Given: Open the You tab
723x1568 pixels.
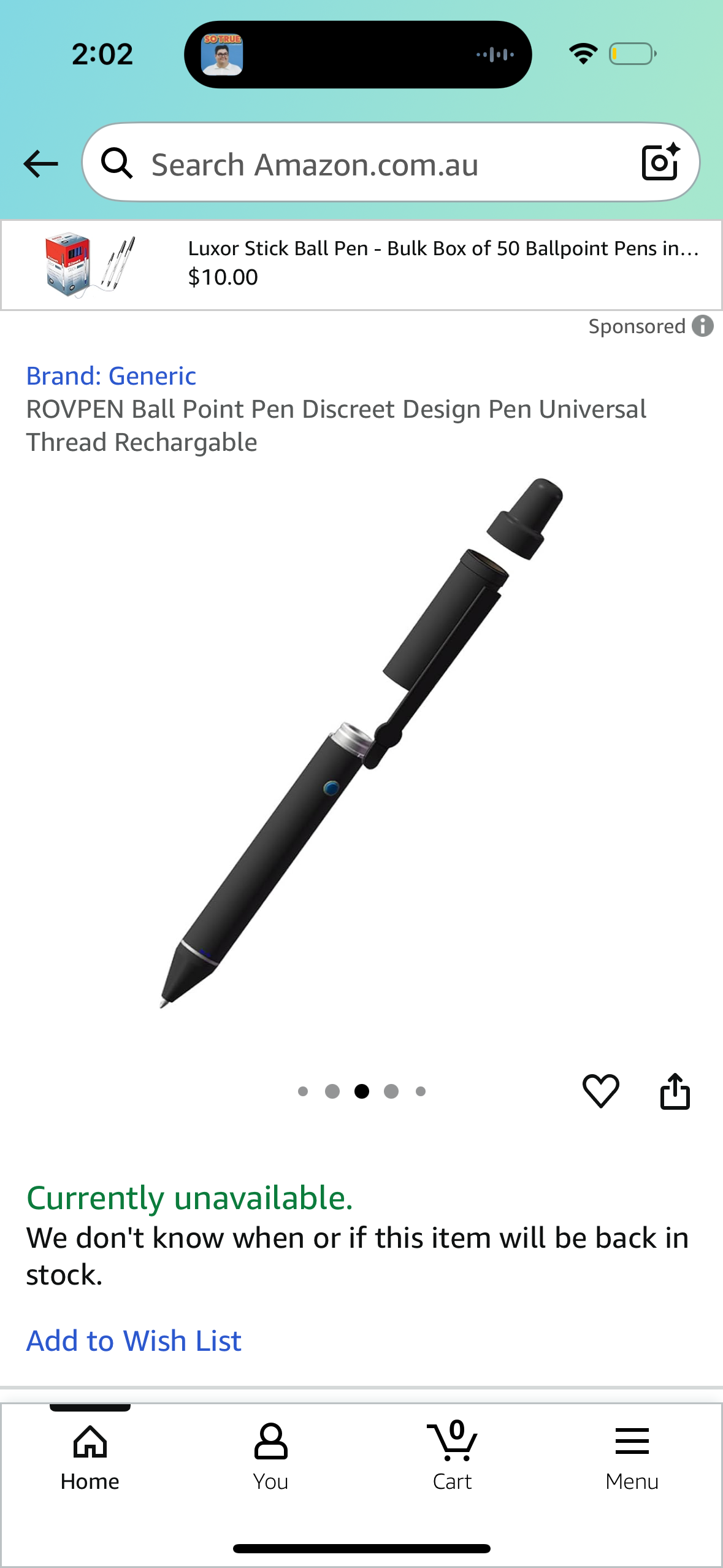Looking at the screenshot, I should [x=270, y=1456].
